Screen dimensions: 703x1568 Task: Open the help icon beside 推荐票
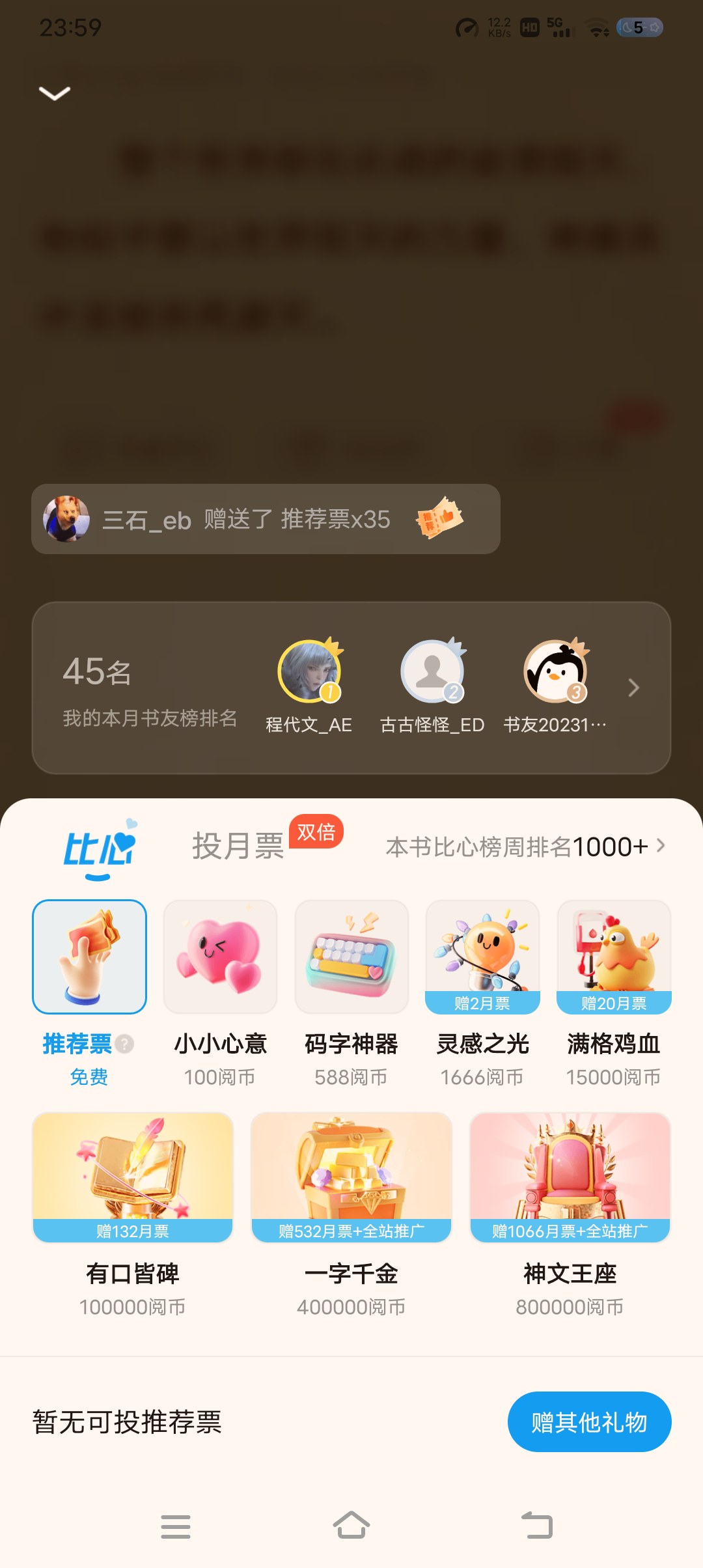tap(124, 1044)
